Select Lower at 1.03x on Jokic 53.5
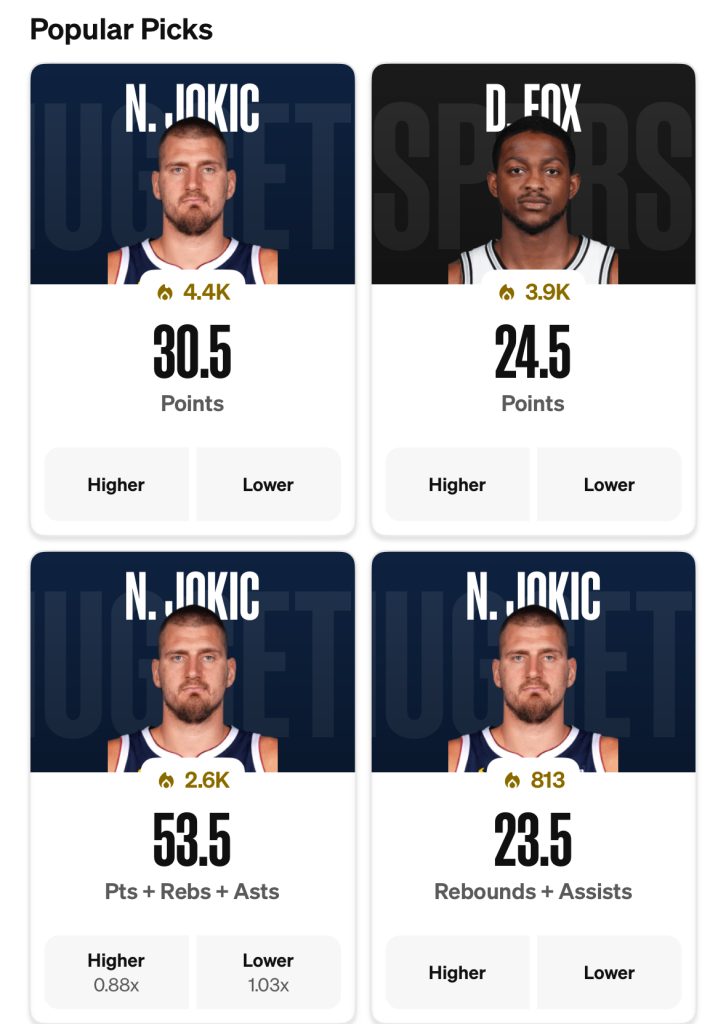Viewport: 726px width, 1024px height. click(269, 971)
